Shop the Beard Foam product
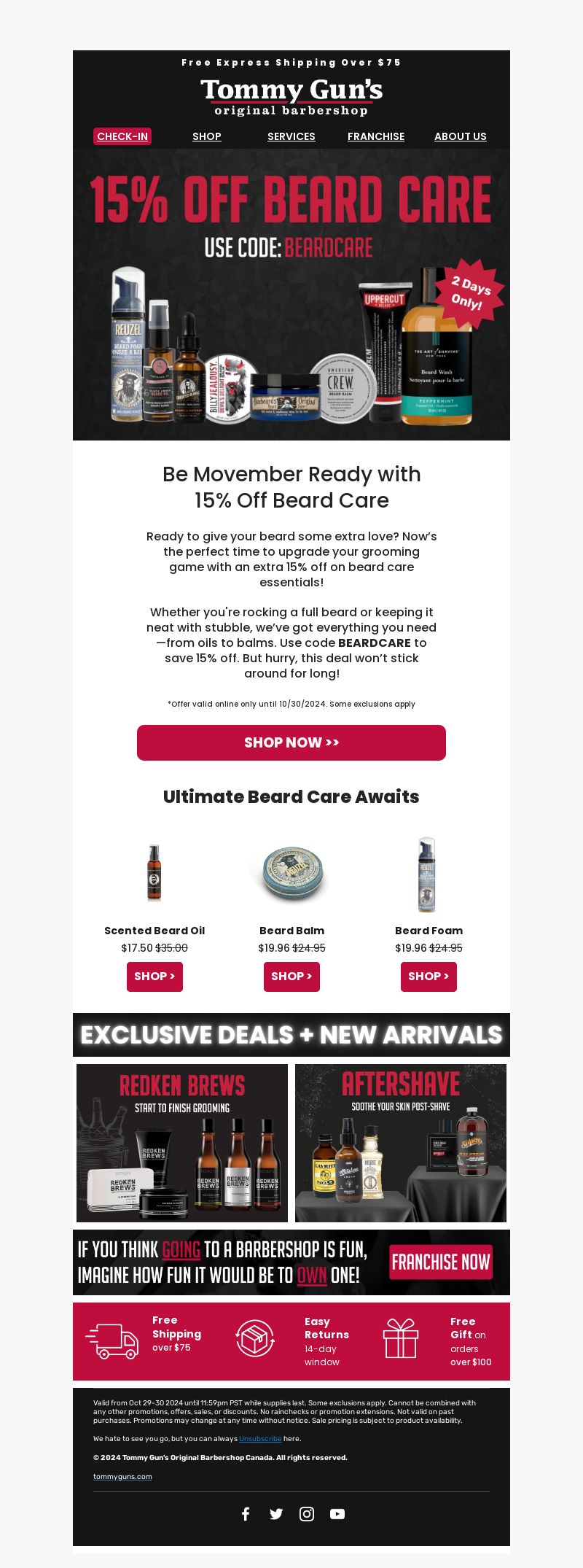This screenshot has width=583, height=1568. [x=429, y=977]
